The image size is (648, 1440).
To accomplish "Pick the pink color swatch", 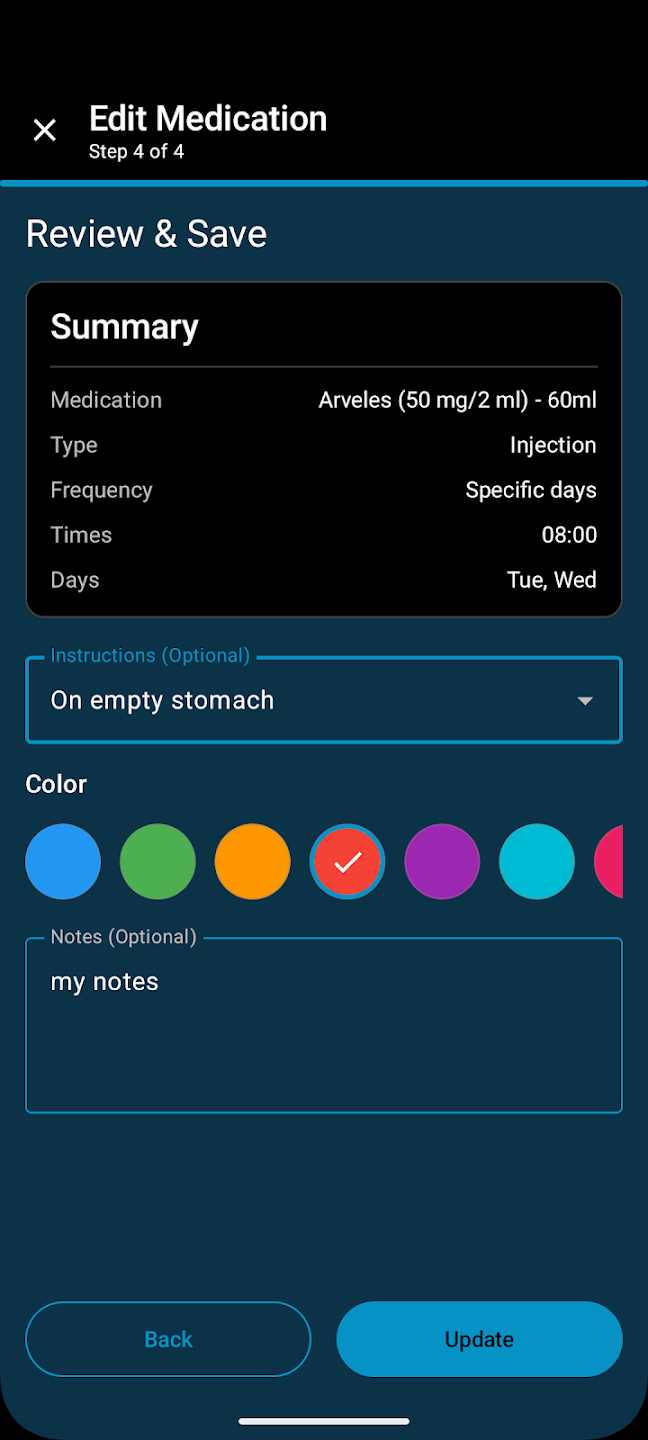I will [610, 861].
